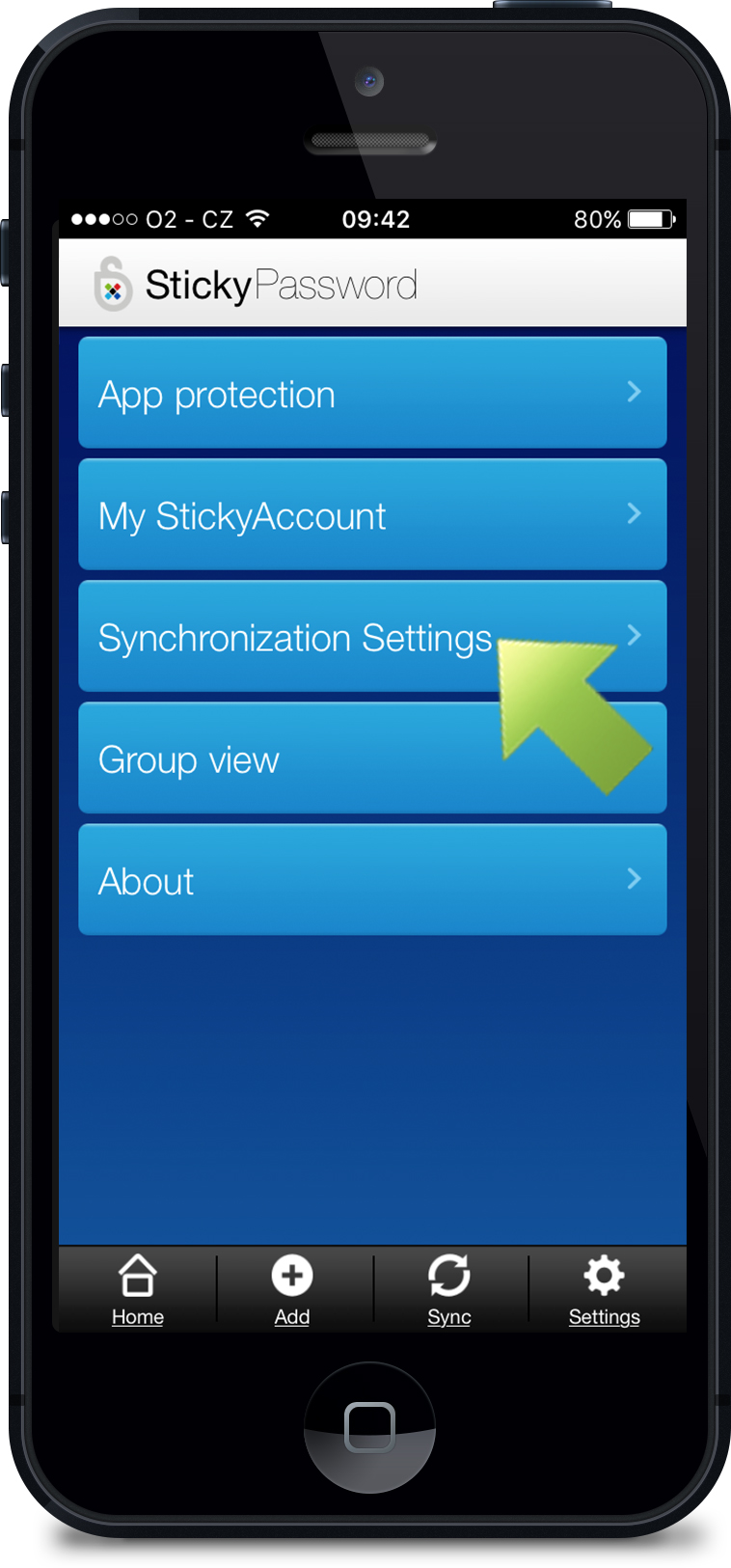
Task: Tap Add in the bottom bar
Action: tap(292, 1290)
